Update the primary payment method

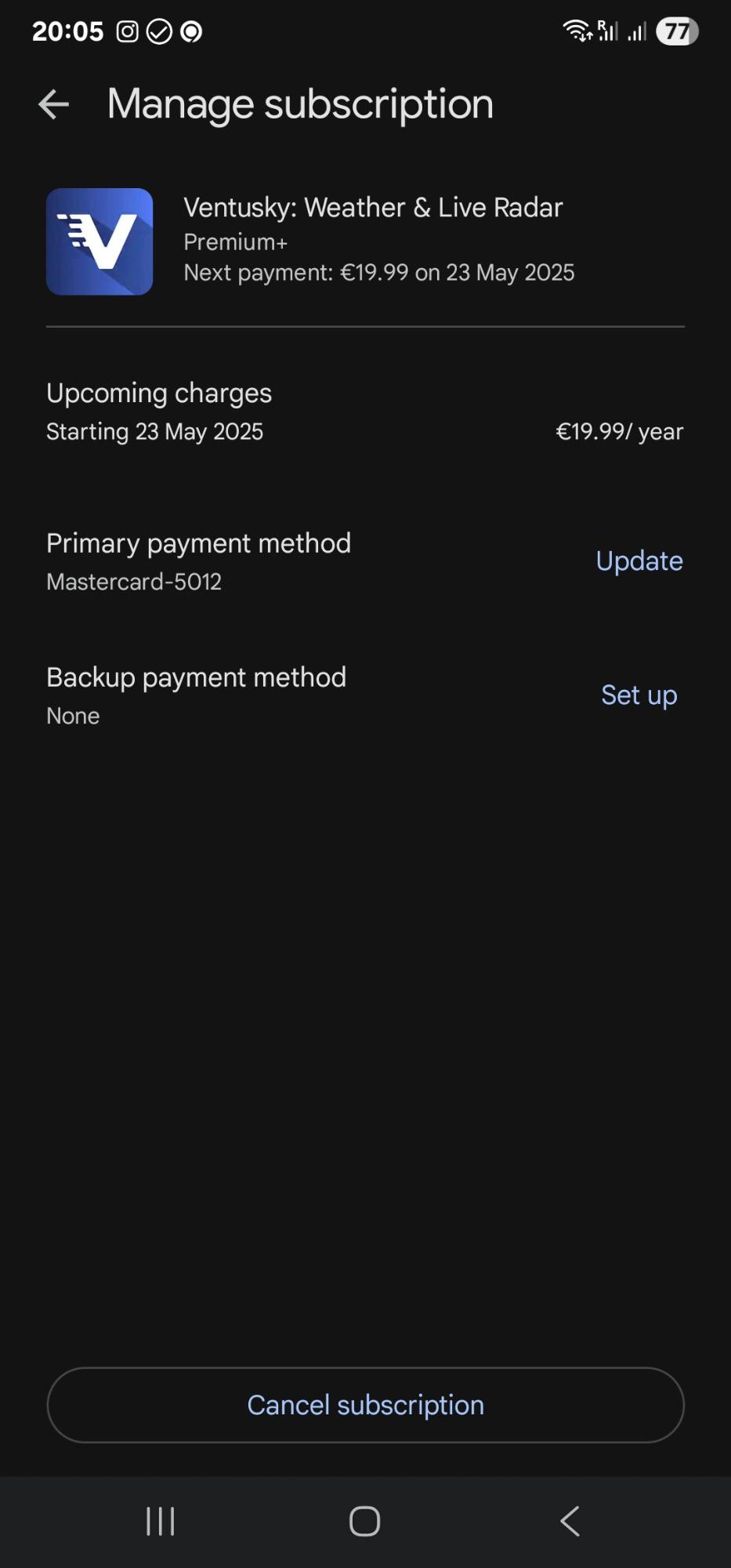(639, 561)
